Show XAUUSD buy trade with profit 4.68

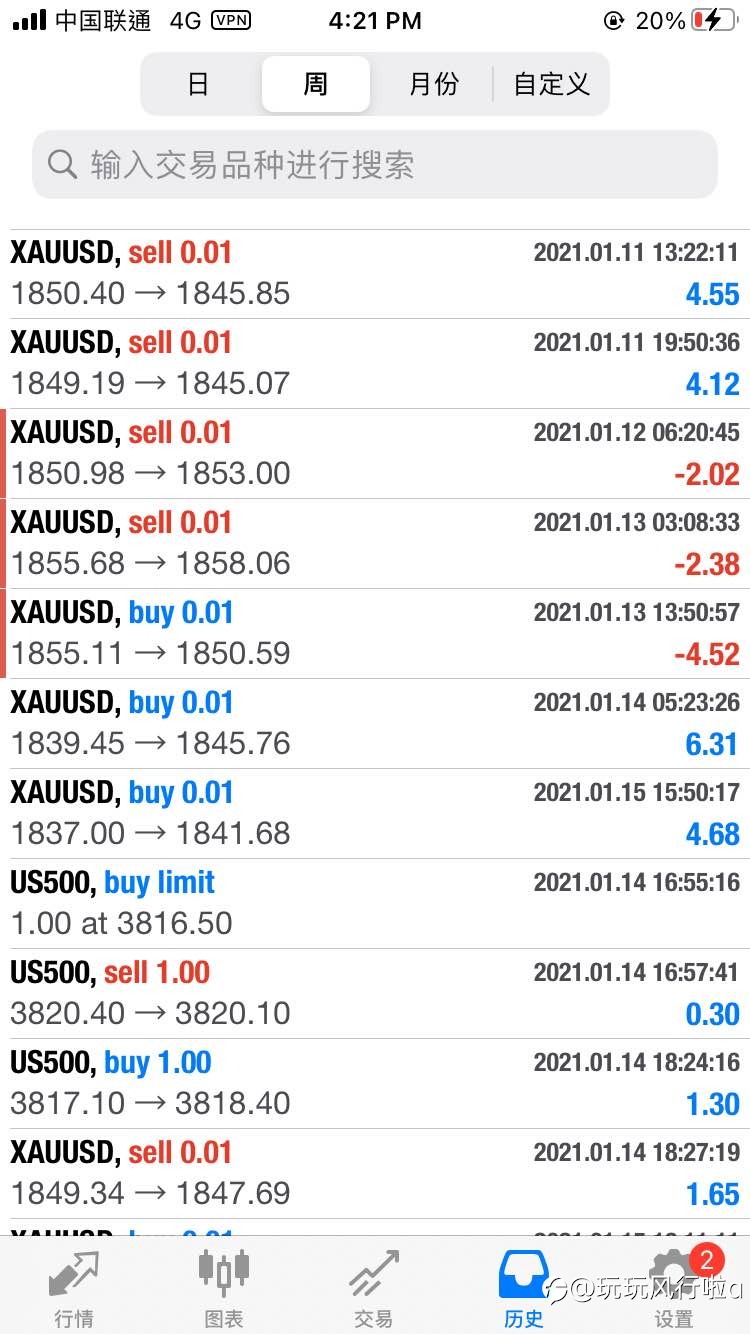point(375,814)
